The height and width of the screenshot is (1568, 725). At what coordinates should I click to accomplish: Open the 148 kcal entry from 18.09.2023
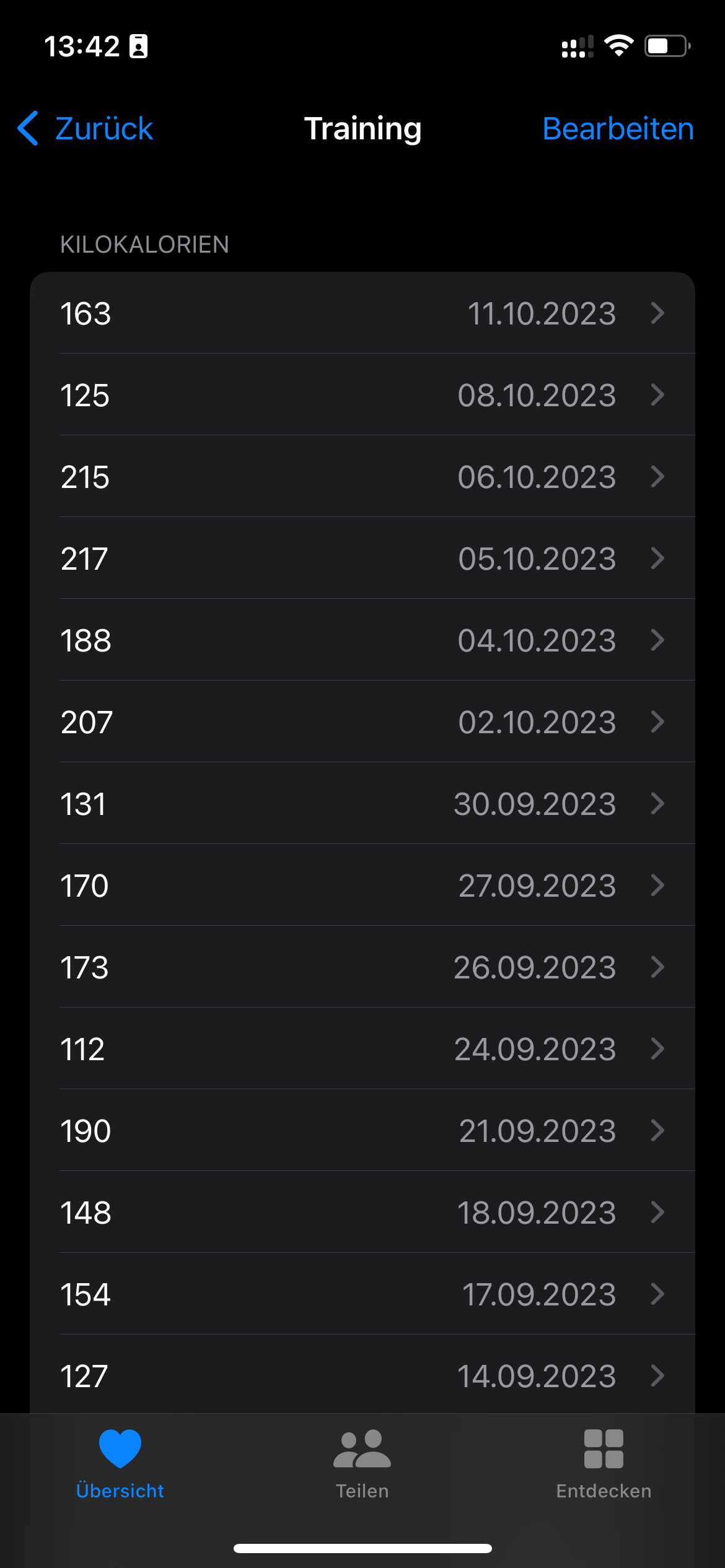click(x=362, y=1213)
